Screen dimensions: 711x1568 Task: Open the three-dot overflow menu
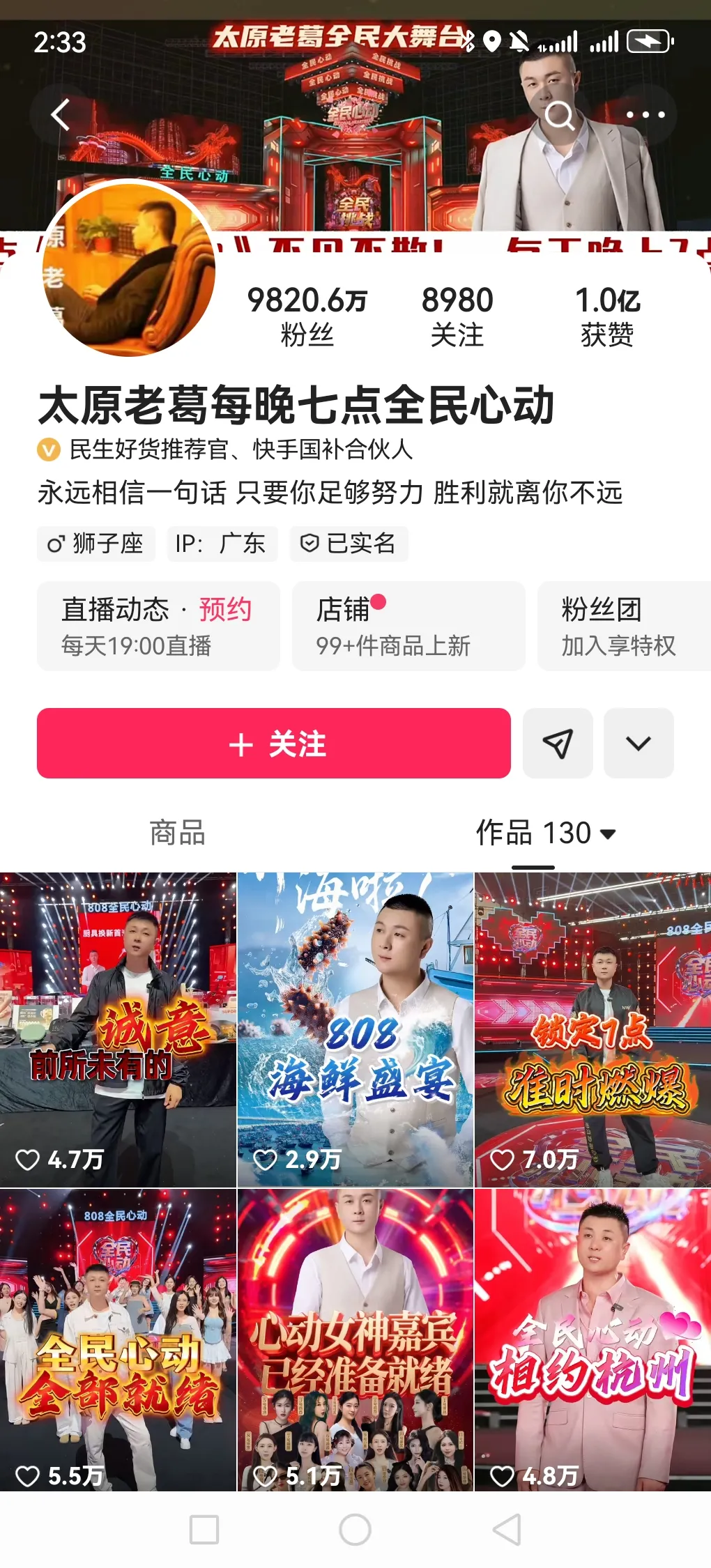tap(645, 115)
